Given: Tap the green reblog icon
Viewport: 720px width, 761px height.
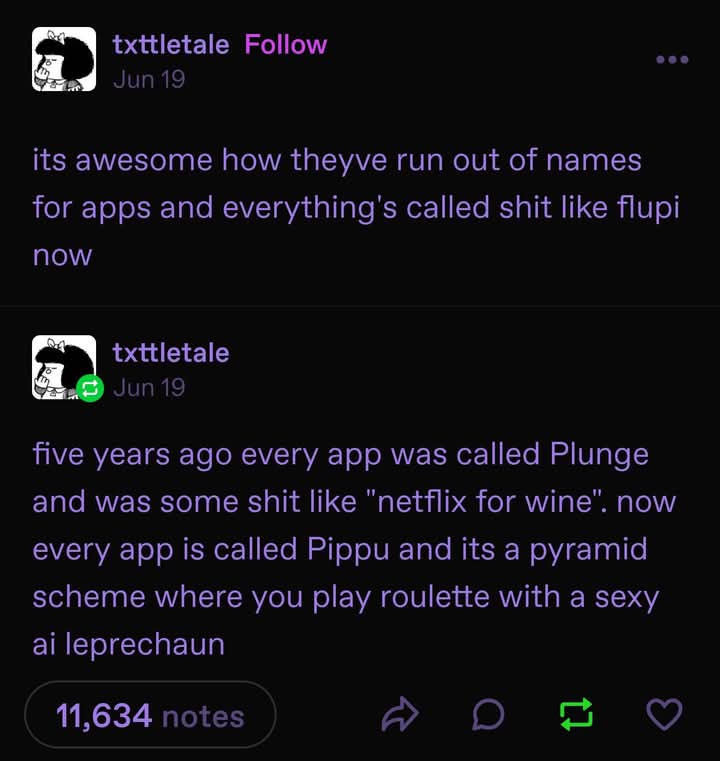Looking at the screenshot, I should pyautogui.click(x=575, y=715).
